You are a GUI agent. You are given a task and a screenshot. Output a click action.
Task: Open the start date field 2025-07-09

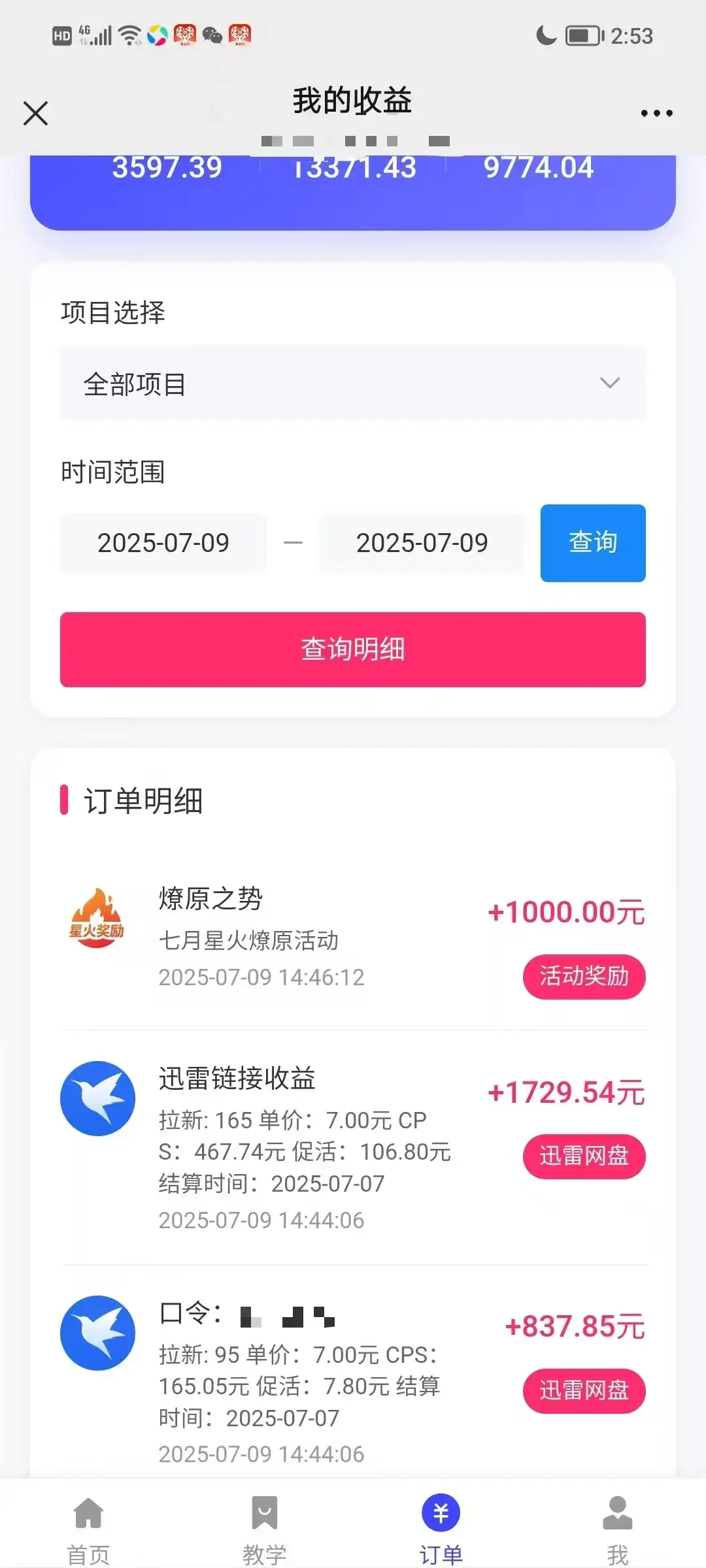163,543
